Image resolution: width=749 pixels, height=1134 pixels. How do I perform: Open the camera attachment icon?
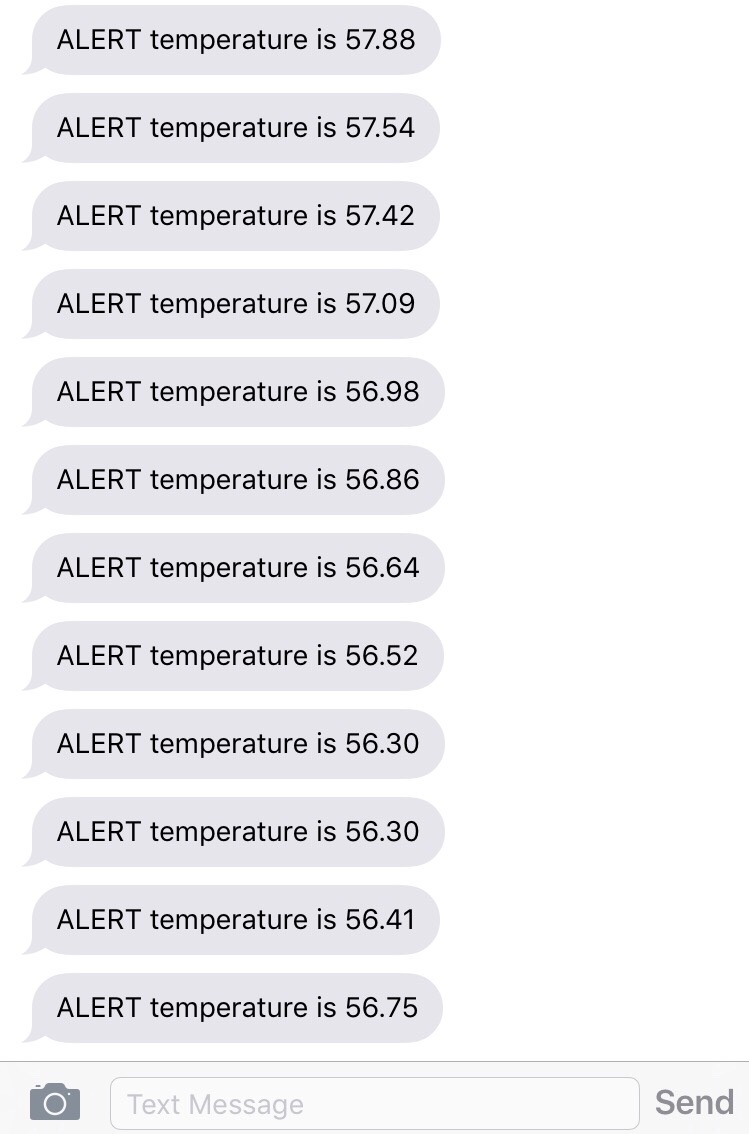coord(55,1102)
